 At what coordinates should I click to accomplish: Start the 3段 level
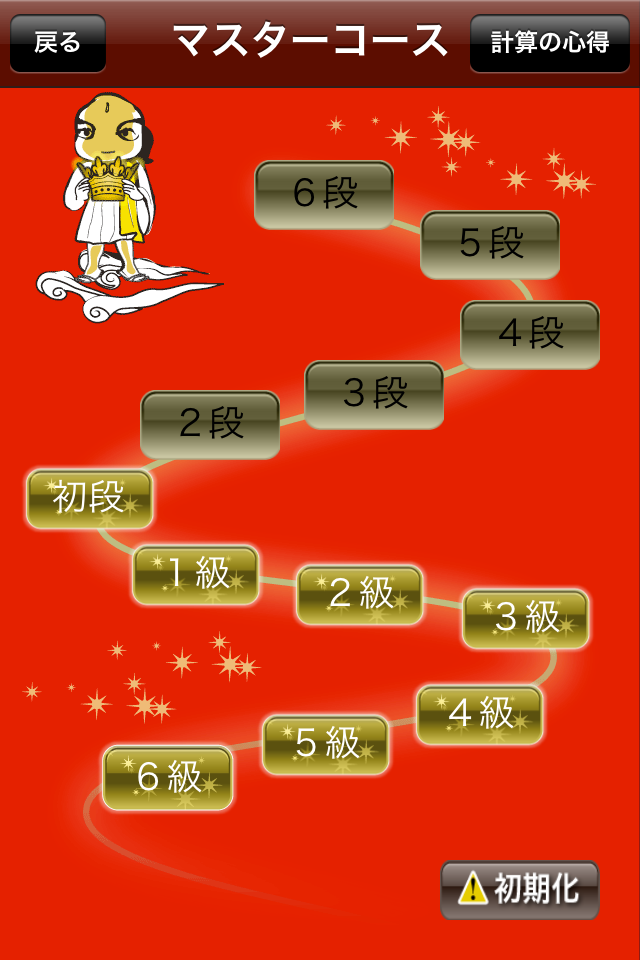tap(374, 394)
